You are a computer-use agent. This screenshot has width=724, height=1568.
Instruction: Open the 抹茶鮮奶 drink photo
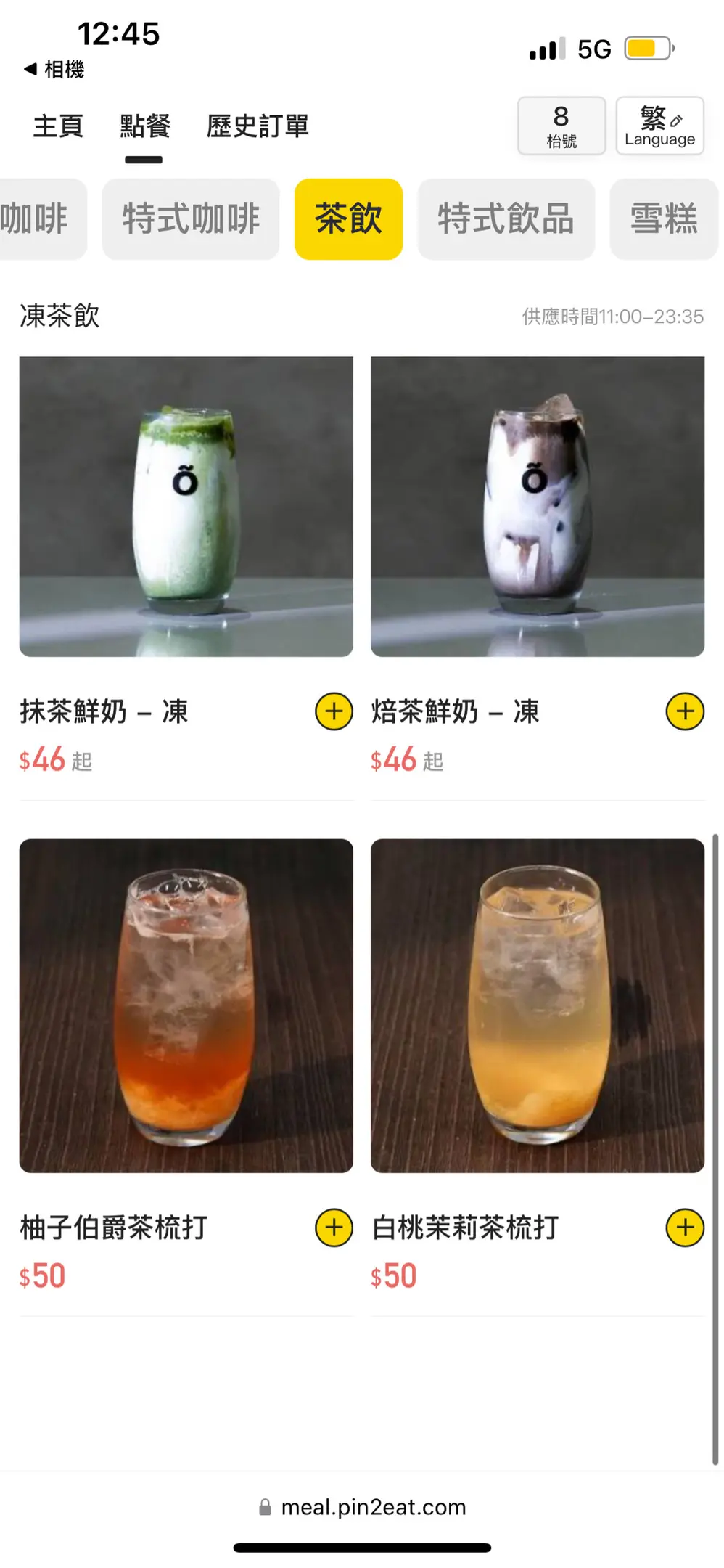point(186,507)
